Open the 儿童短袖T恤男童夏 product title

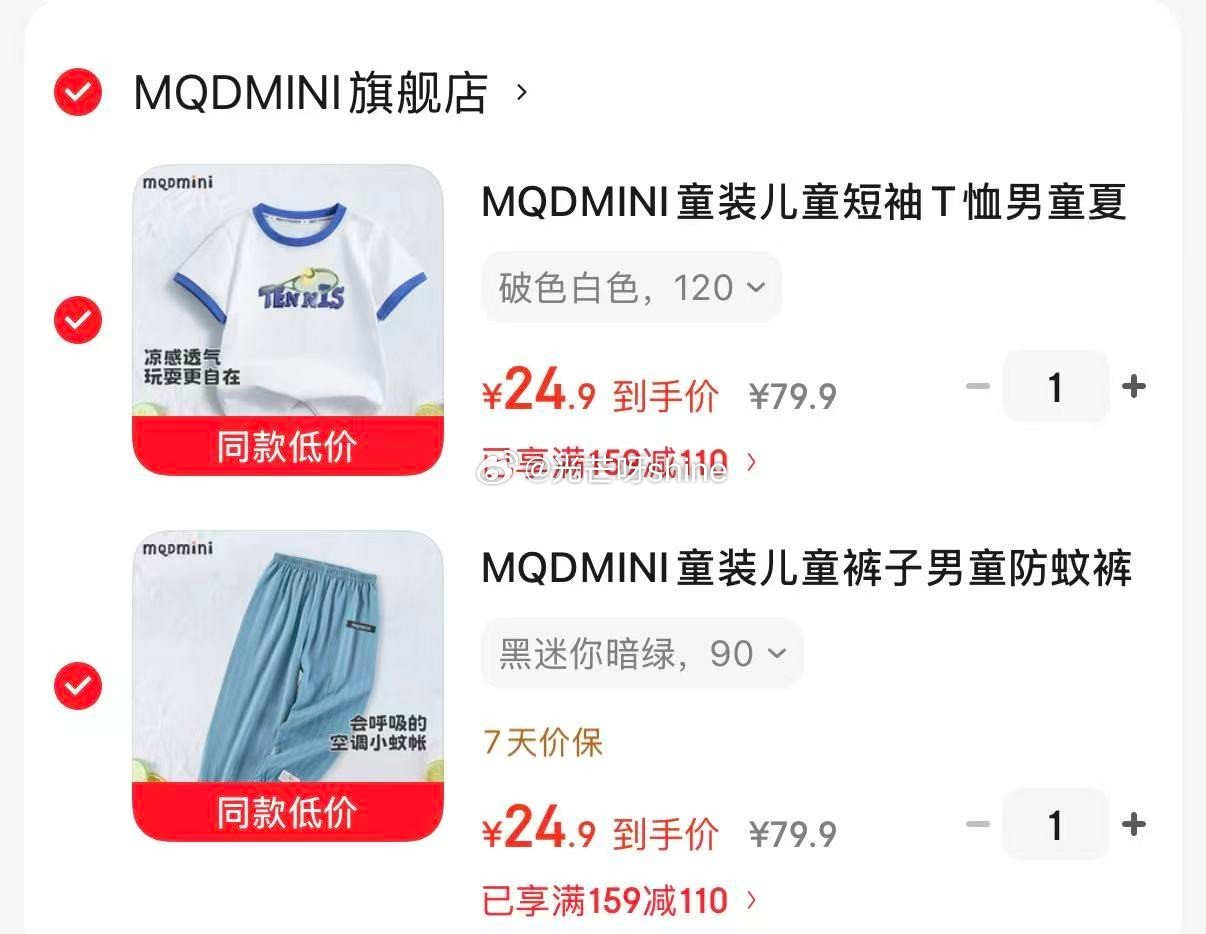click(803, 202)
